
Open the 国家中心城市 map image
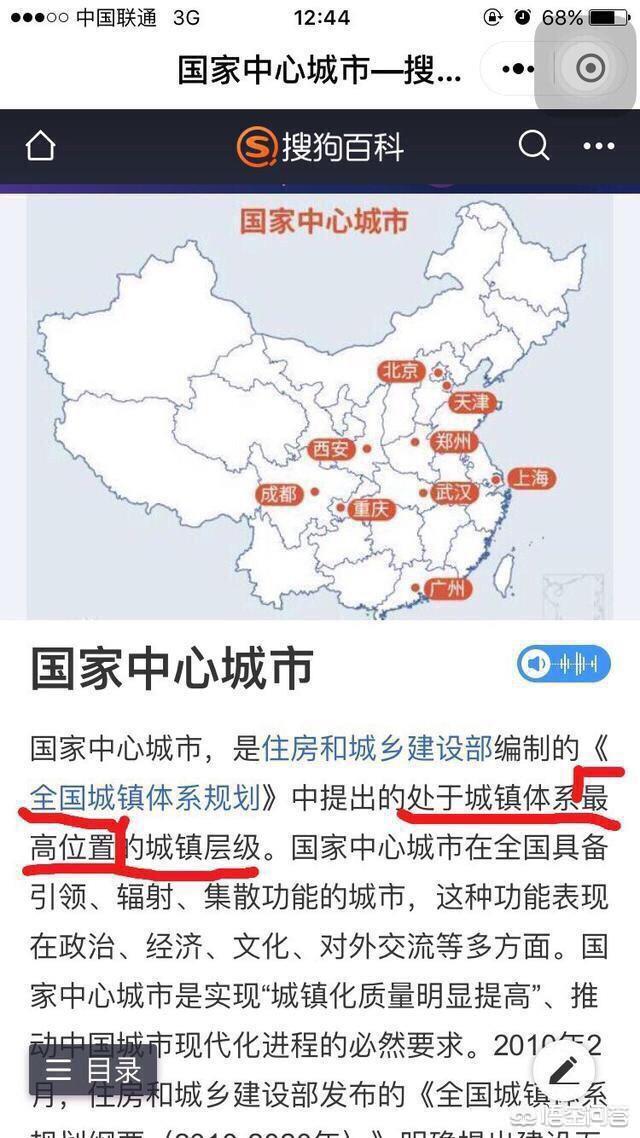pyautogui.click(x=319, y=406)
